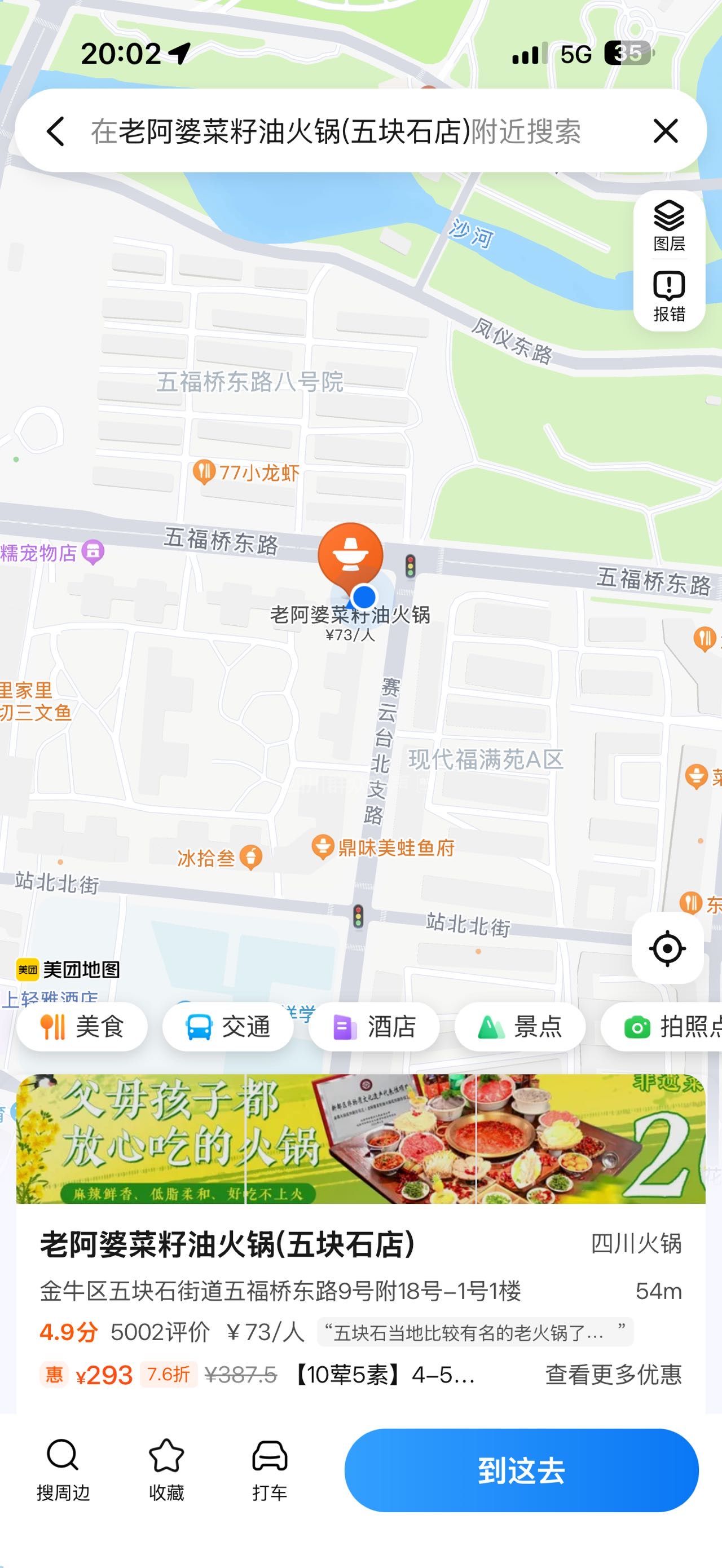Select the 酒店 category chip
The height and width of the screenshot is (1568, 722).
(x=374, y=1027)
